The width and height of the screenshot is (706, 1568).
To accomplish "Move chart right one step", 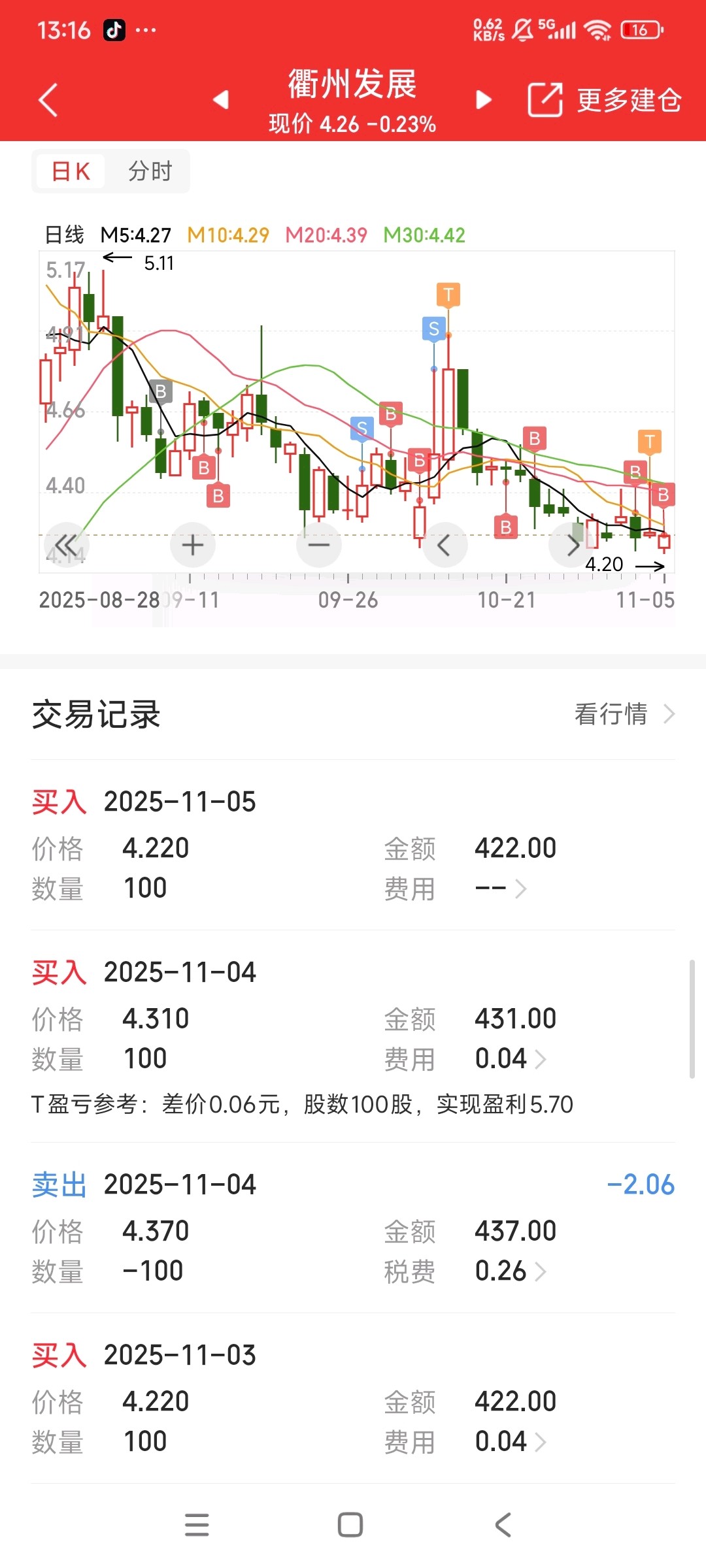I will coord(571,545).
